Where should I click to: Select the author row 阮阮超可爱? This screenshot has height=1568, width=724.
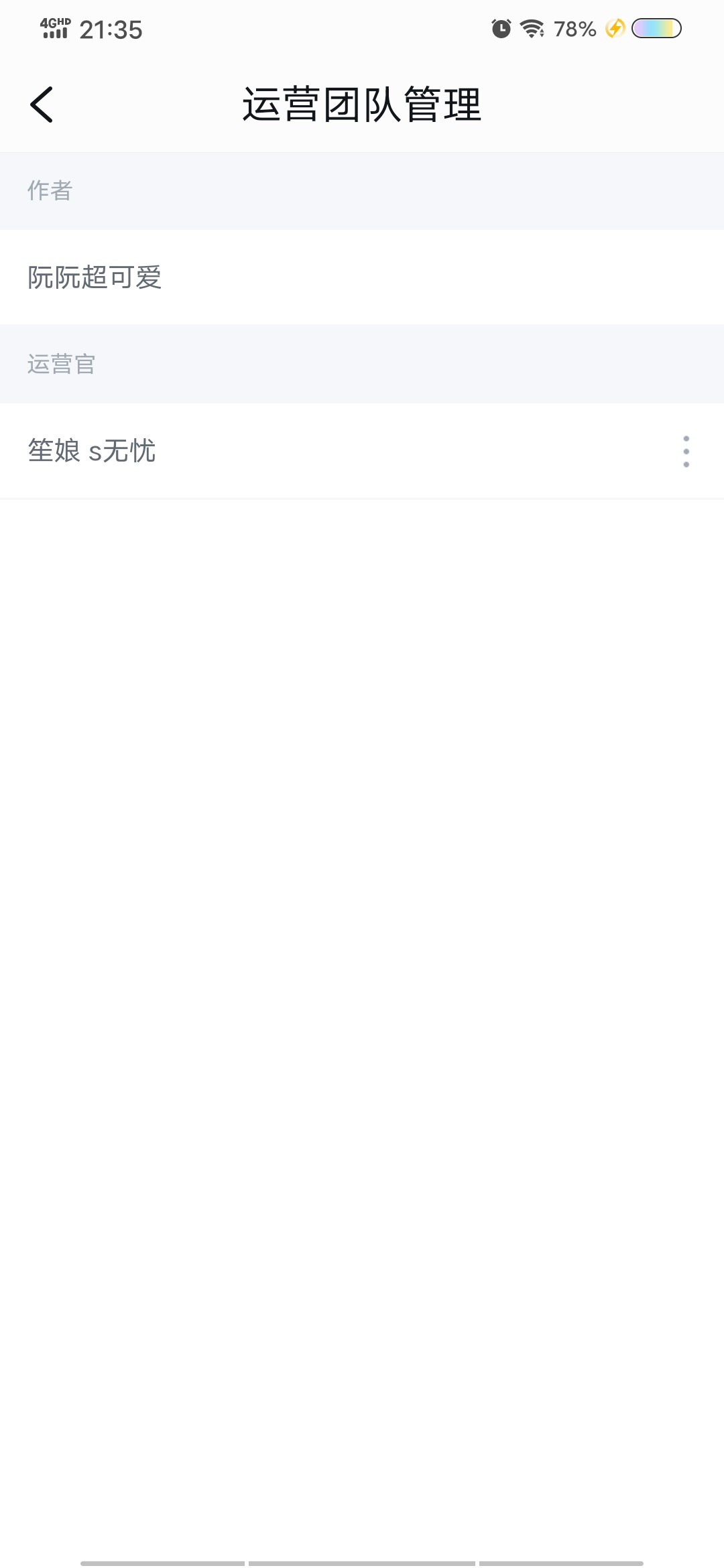362,277
